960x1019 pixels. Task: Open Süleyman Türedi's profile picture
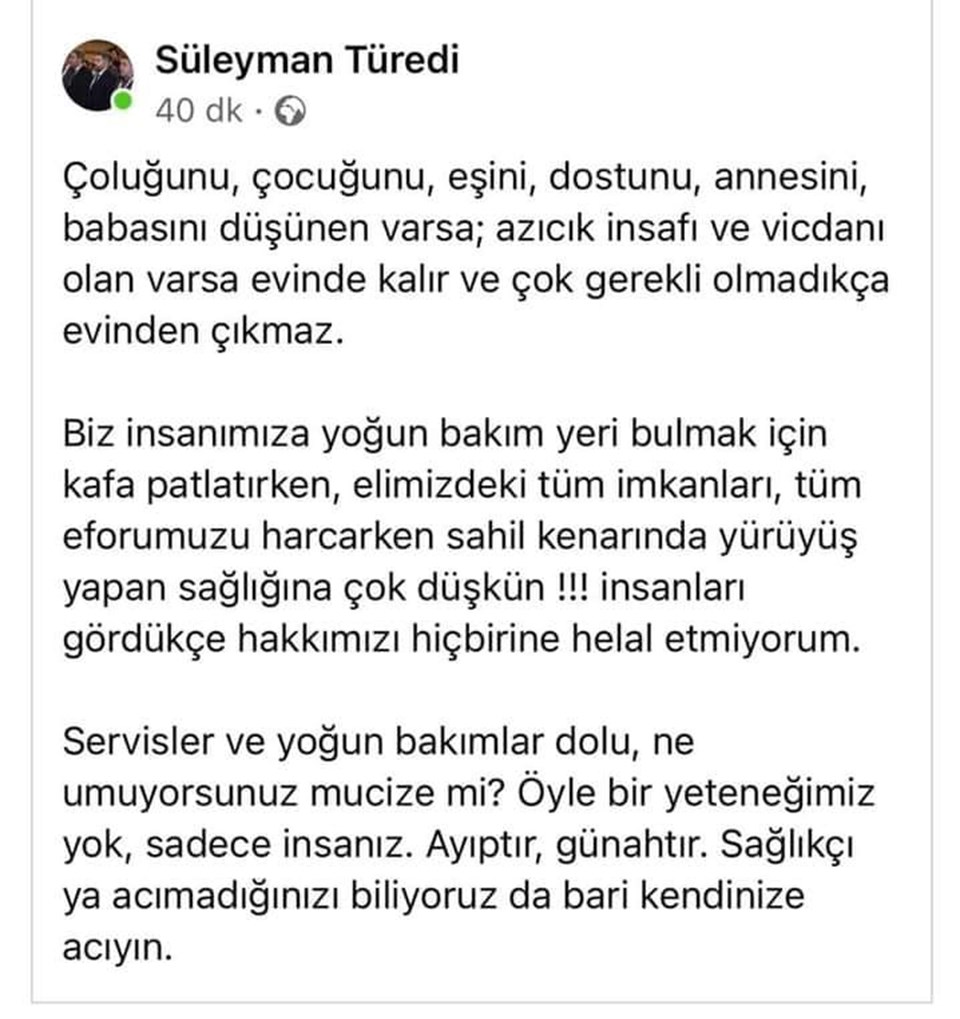pyautogui.click(x=97, y=76)
